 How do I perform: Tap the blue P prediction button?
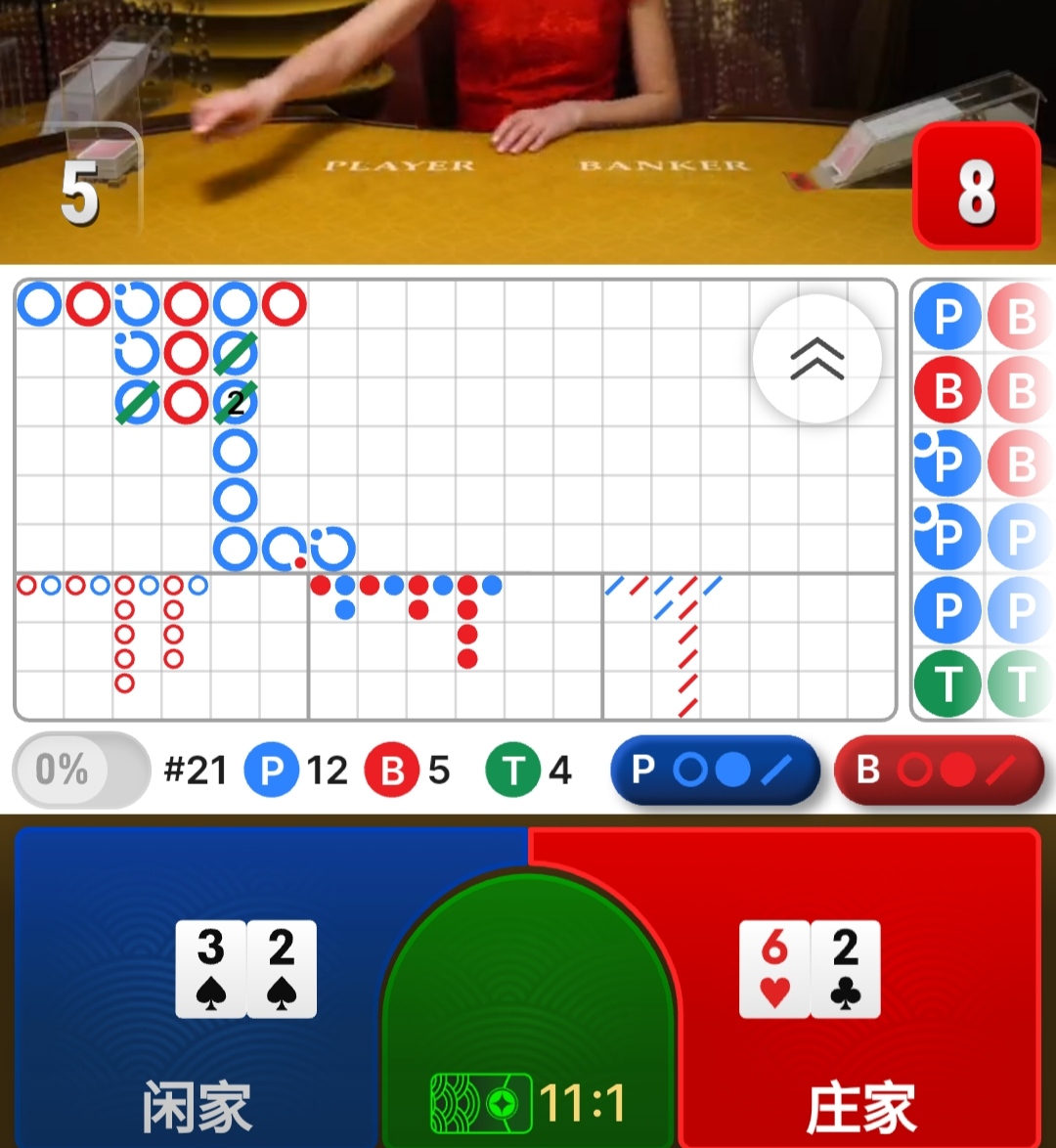(715, 771)
